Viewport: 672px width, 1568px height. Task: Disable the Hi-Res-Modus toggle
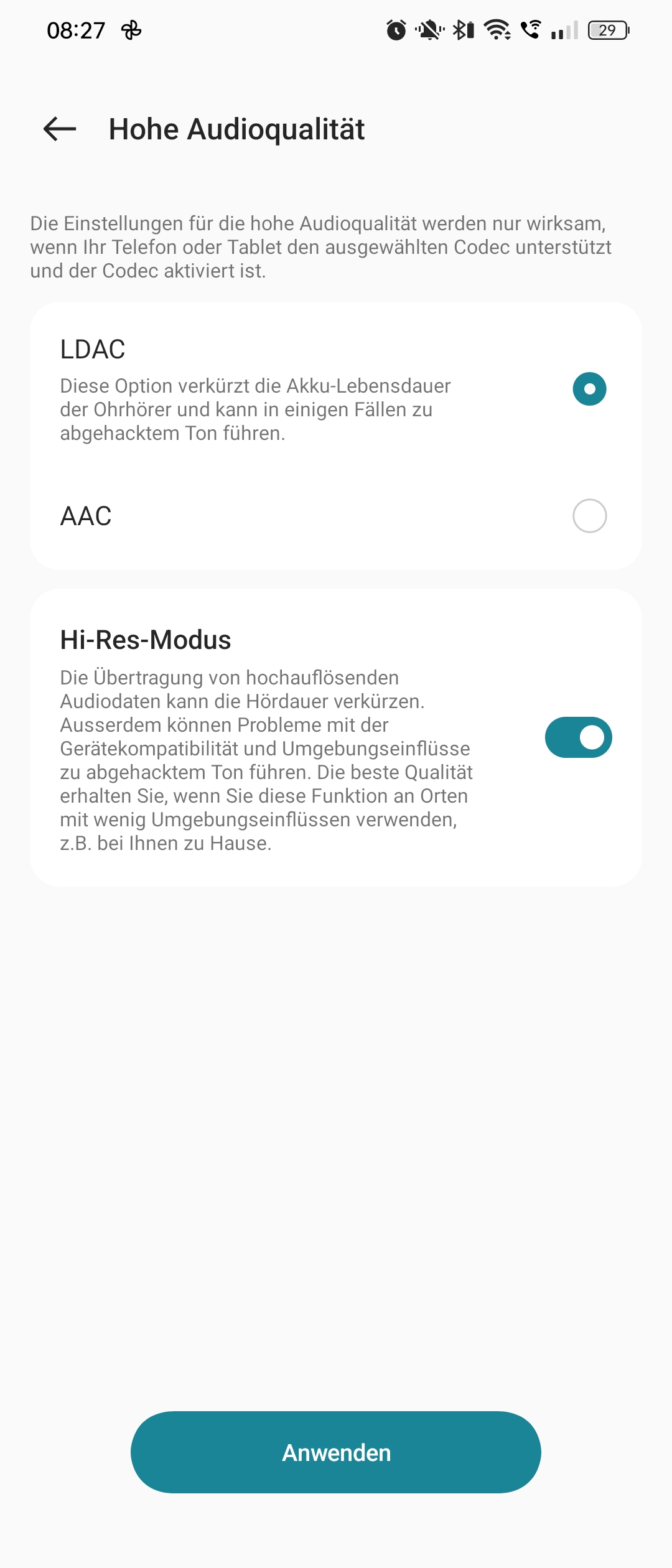(x=579, y=737)
